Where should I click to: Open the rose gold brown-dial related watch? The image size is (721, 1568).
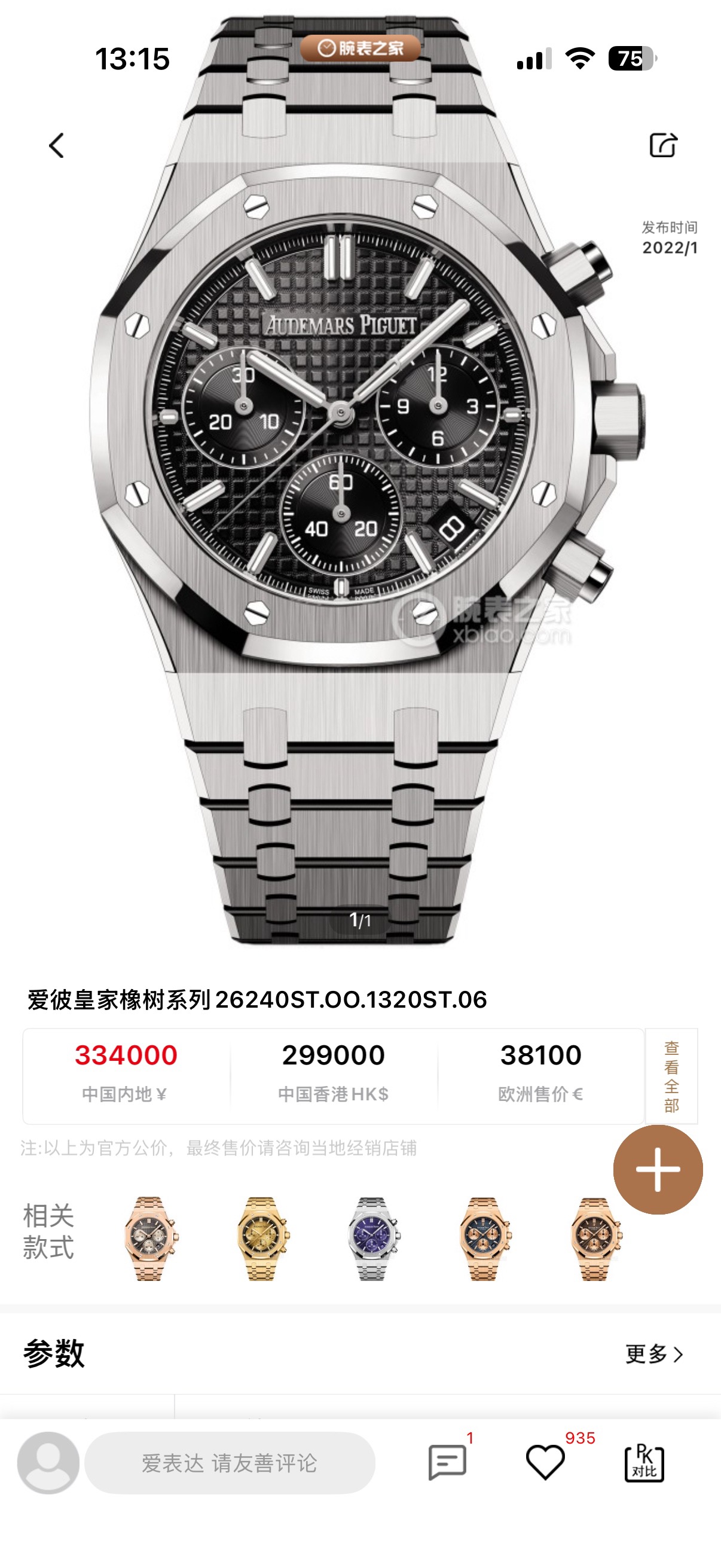[x=595, y=1238]
